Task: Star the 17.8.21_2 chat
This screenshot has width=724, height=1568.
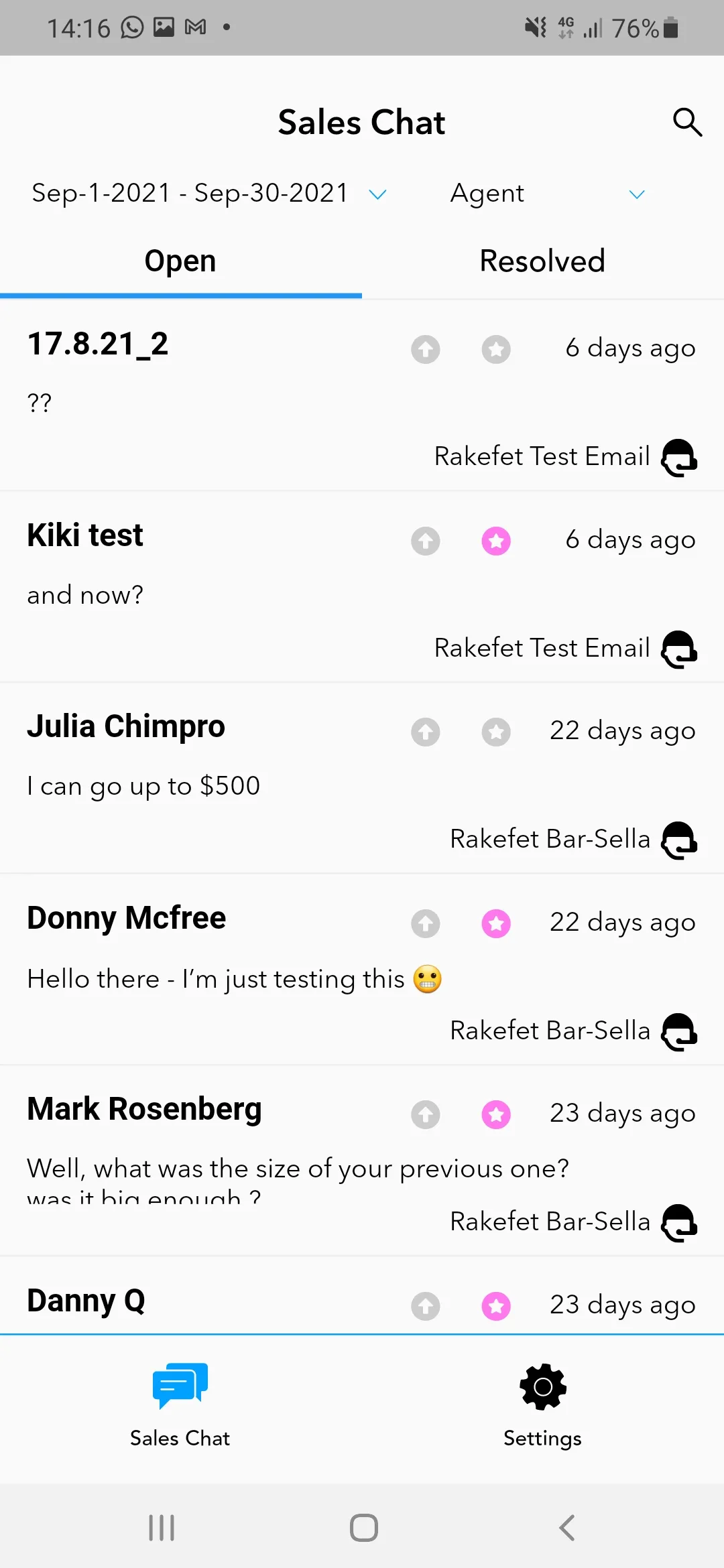Action: point(496,349)
